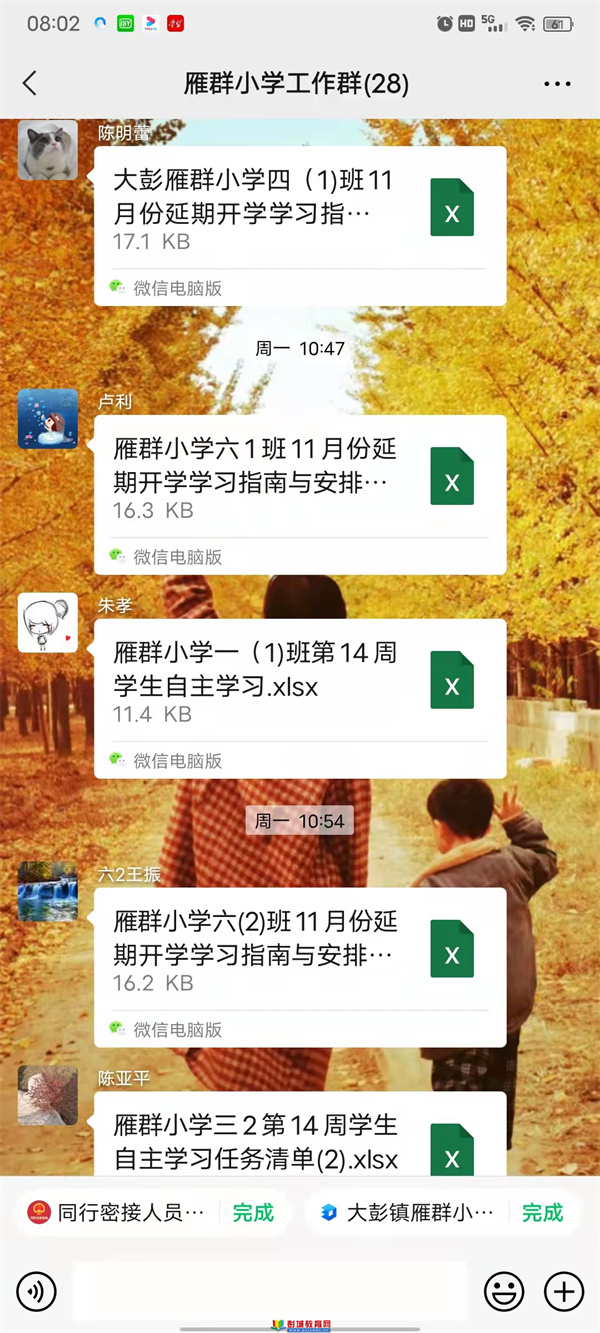
Task: Open 卢利's 六1班 xlsx file
Action: coord(300,480)
